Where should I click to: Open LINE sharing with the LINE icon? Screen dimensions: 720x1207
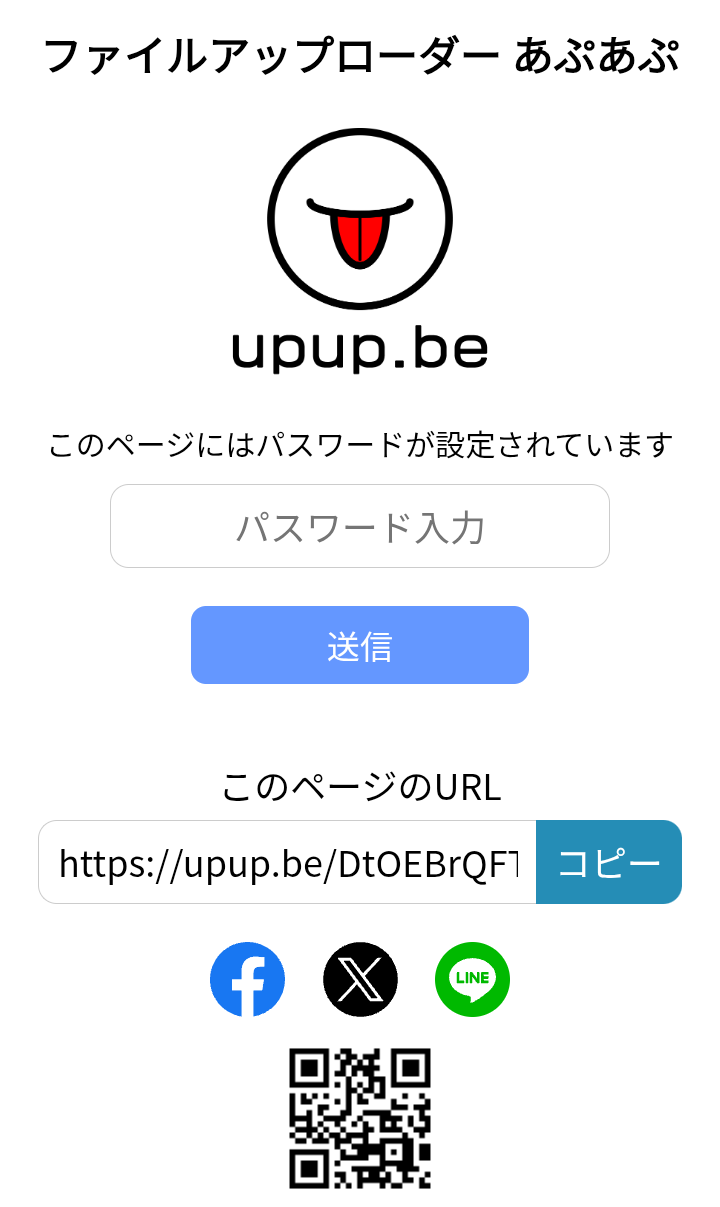pyautogui.click(x=472, y=980)
